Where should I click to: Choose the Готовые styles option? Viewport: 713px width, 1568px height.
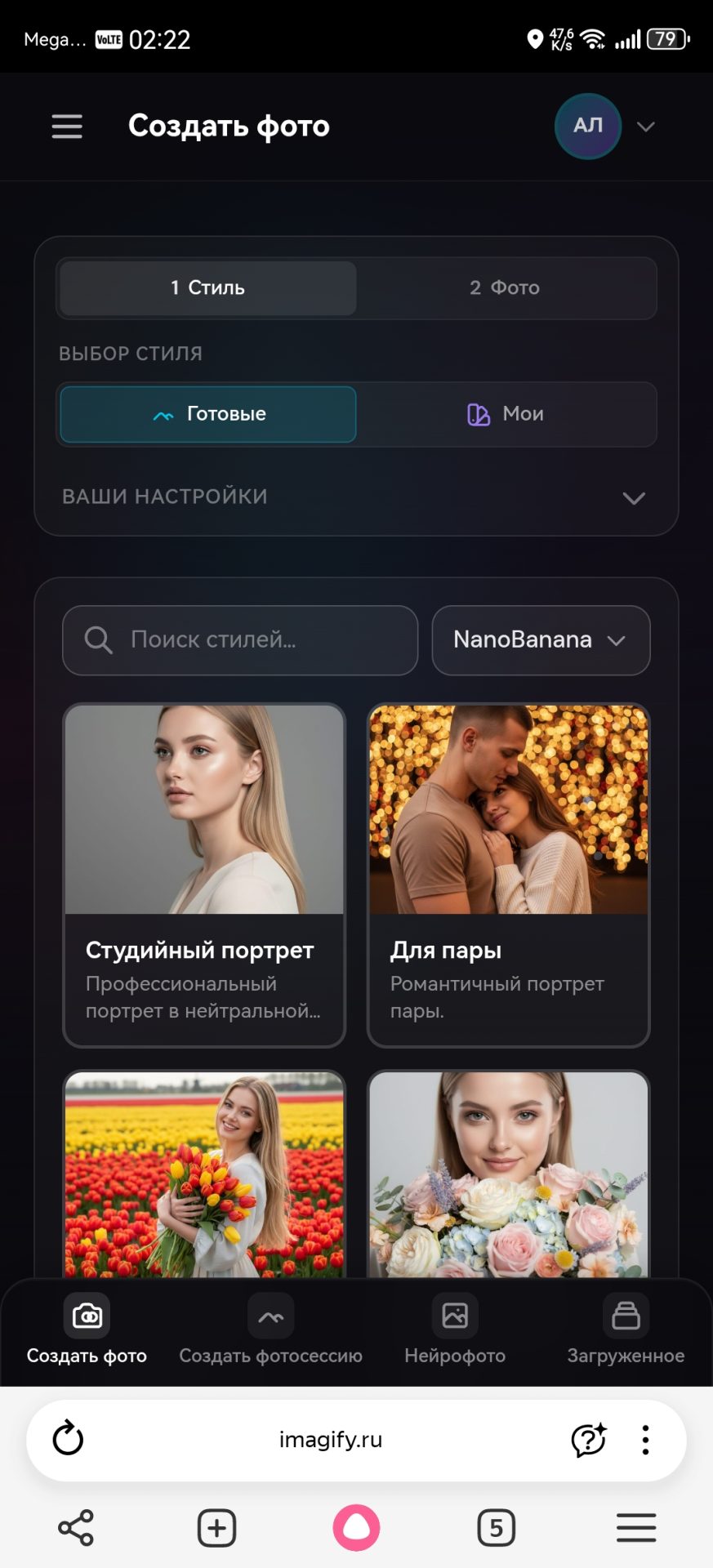pyautogui.click(x=208, y=414)
